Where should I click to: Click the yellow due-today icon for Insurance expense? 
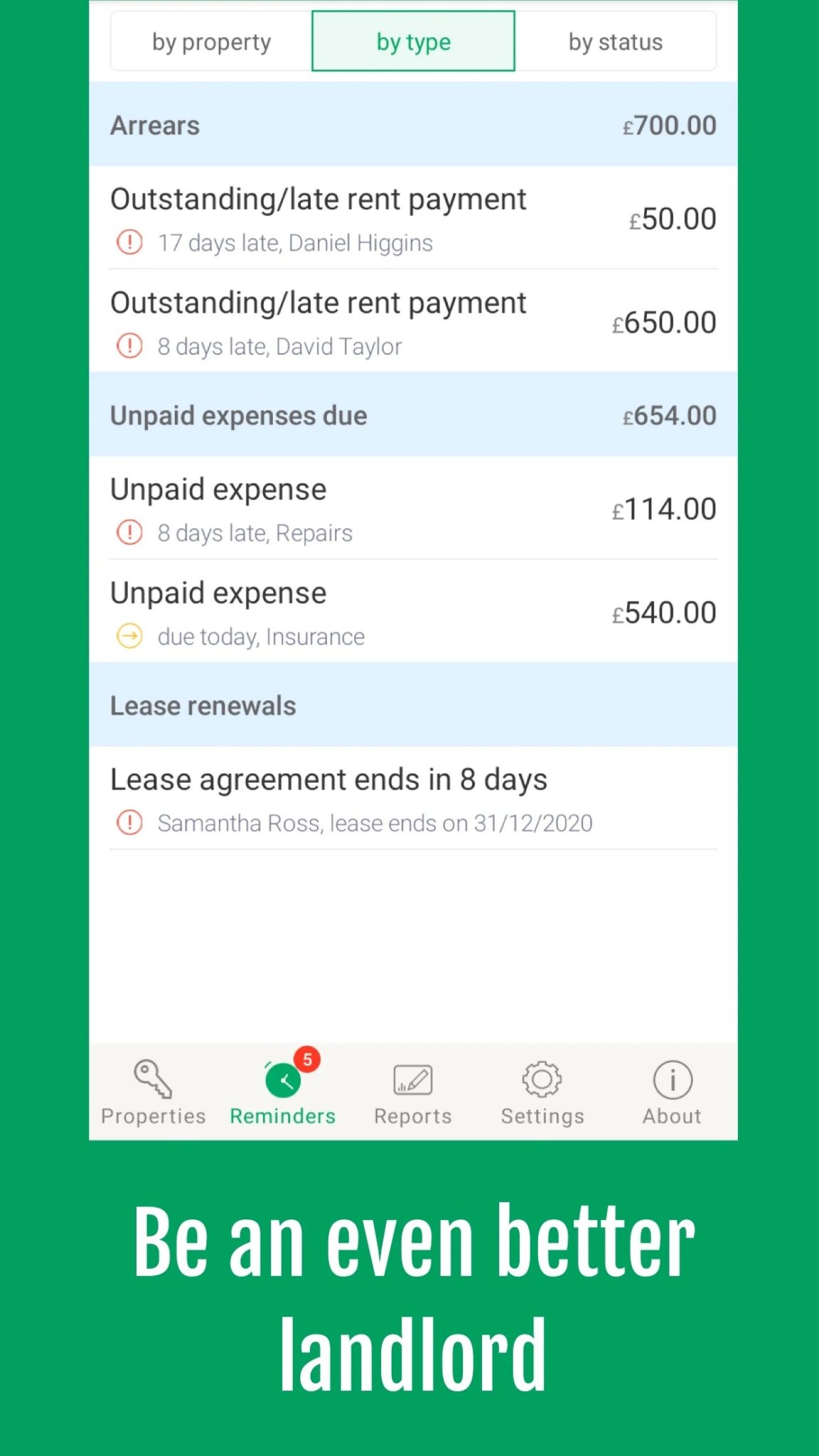click(x=129, y=636)
